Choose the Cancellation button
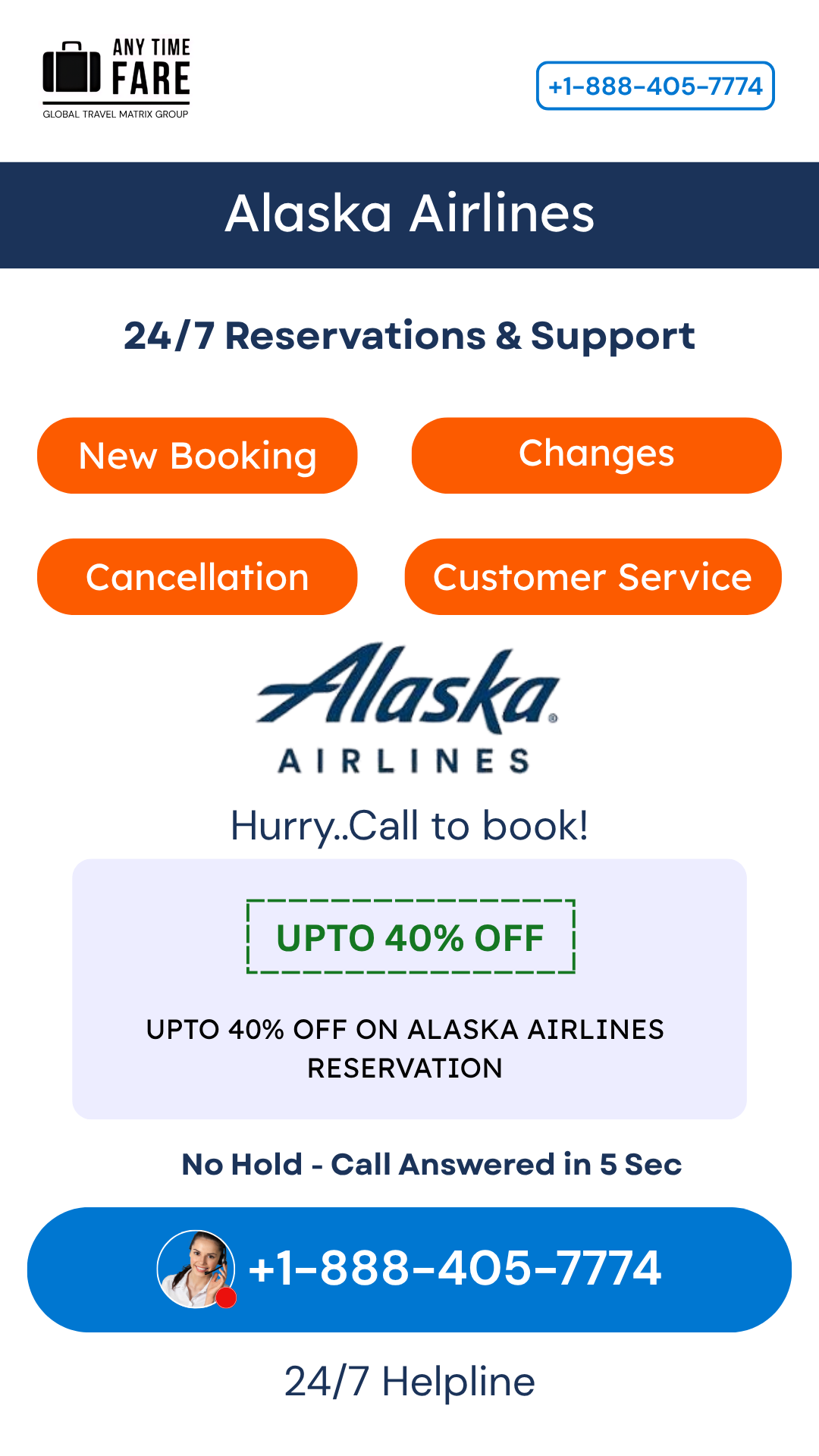Screen dimensions: 819x1456 (x=197, y=577)
